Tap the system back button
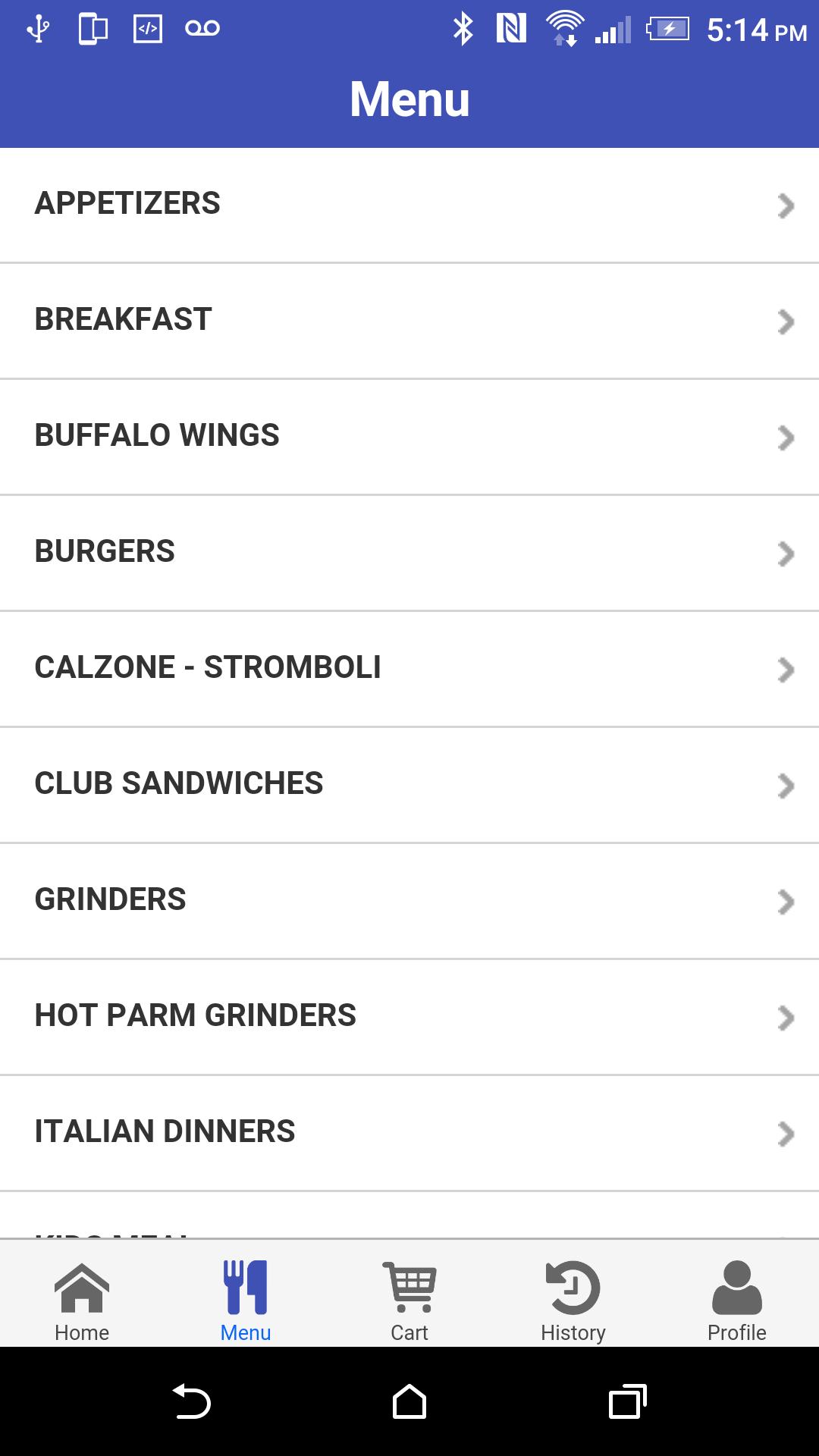 [192, 1401]
